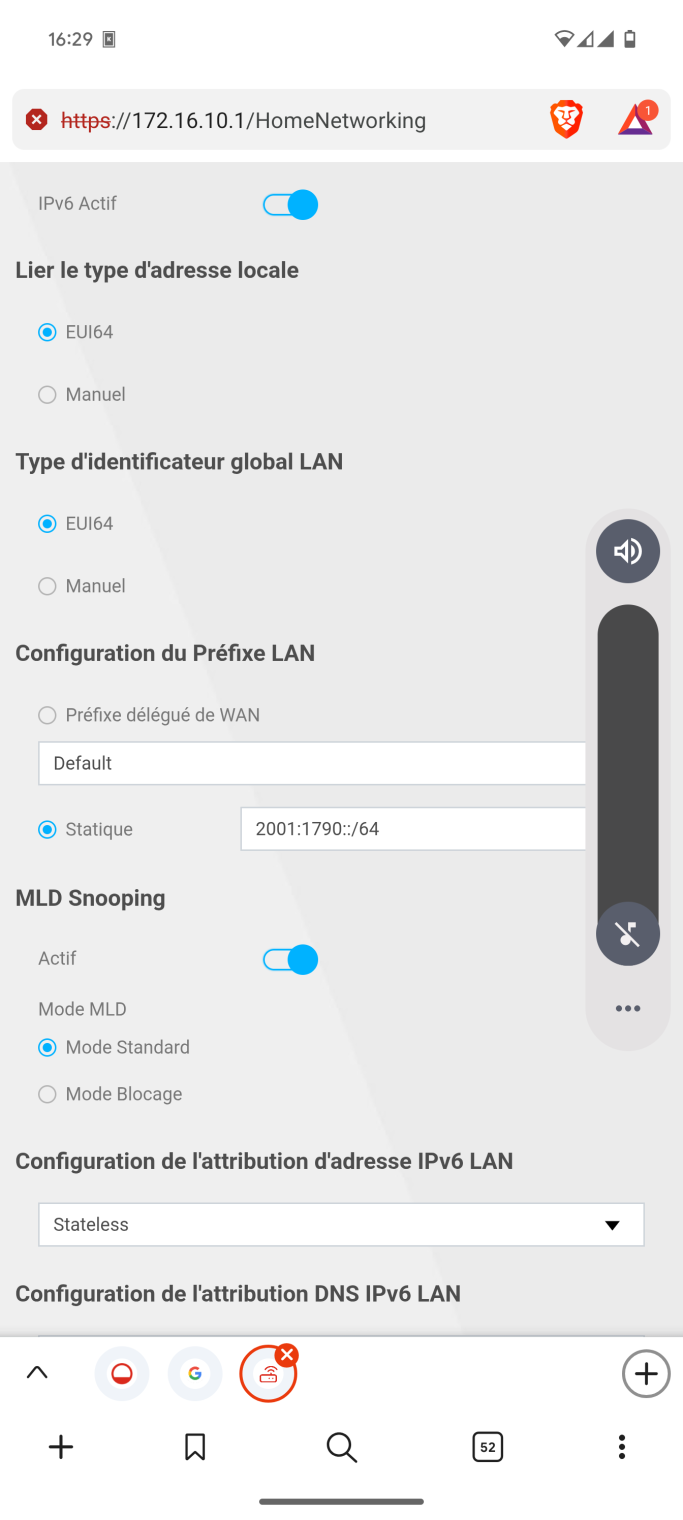The height and width of the screenshot is (1520, 683).
Task: Turn off the MLD Snooping Actif switch
Action: tap(290, 960)
